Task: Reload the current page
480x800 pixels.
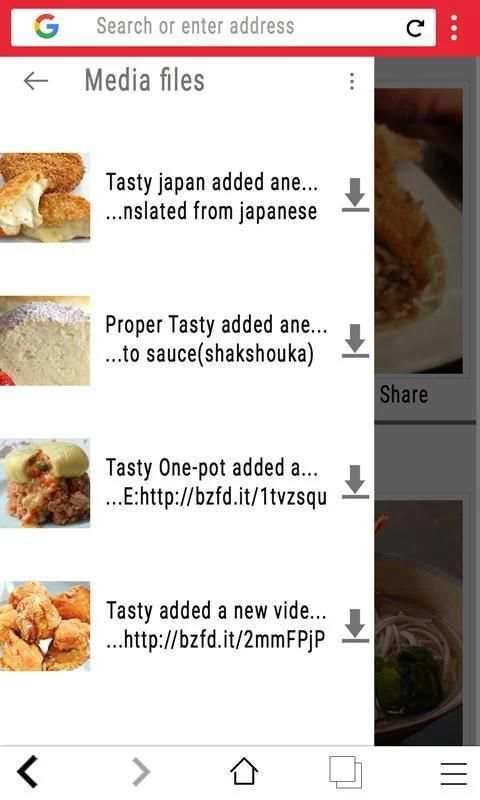Action: coord(415,28)
